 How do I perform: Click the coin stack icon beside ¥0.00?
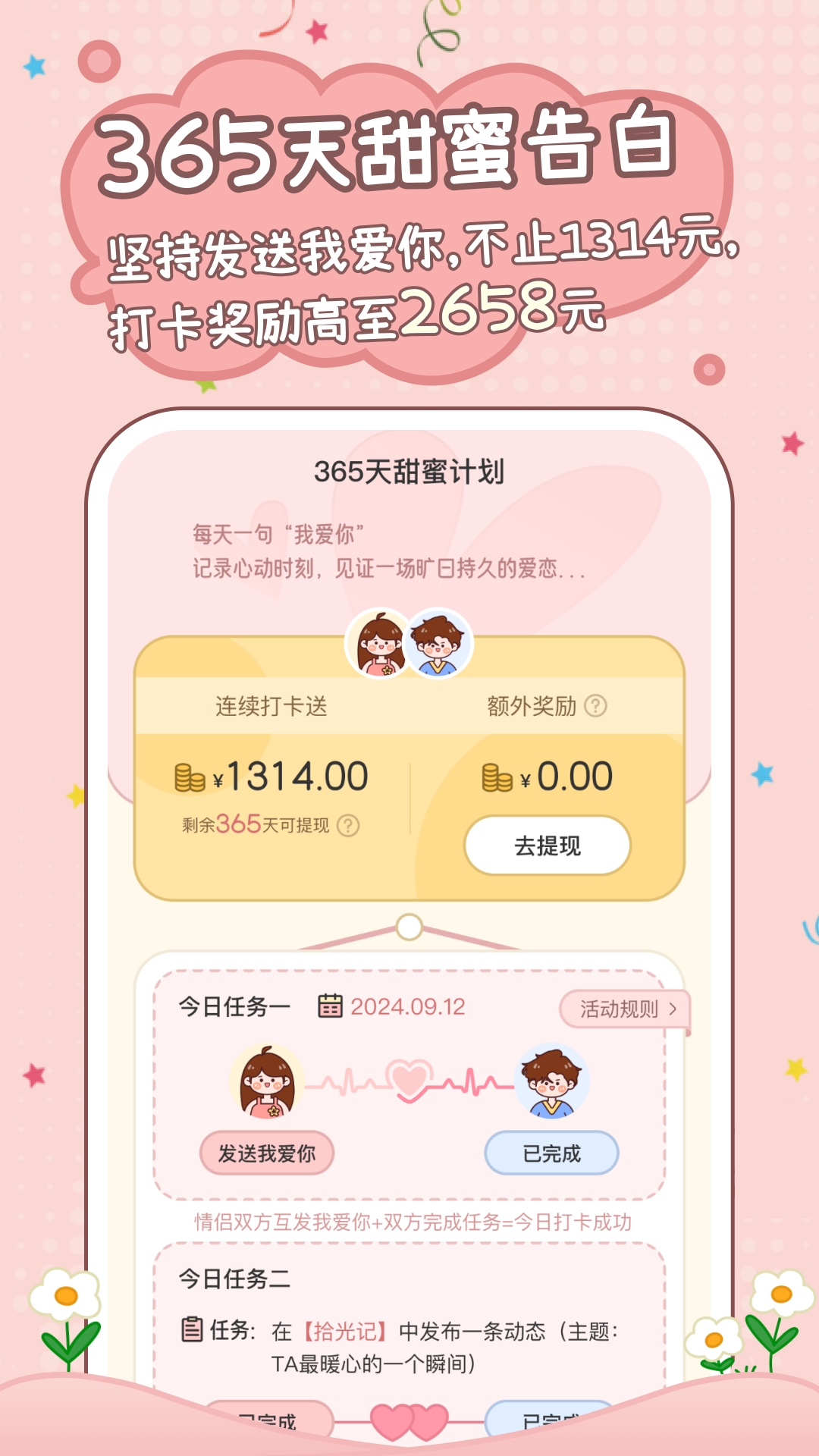click(x=498, y=777)
